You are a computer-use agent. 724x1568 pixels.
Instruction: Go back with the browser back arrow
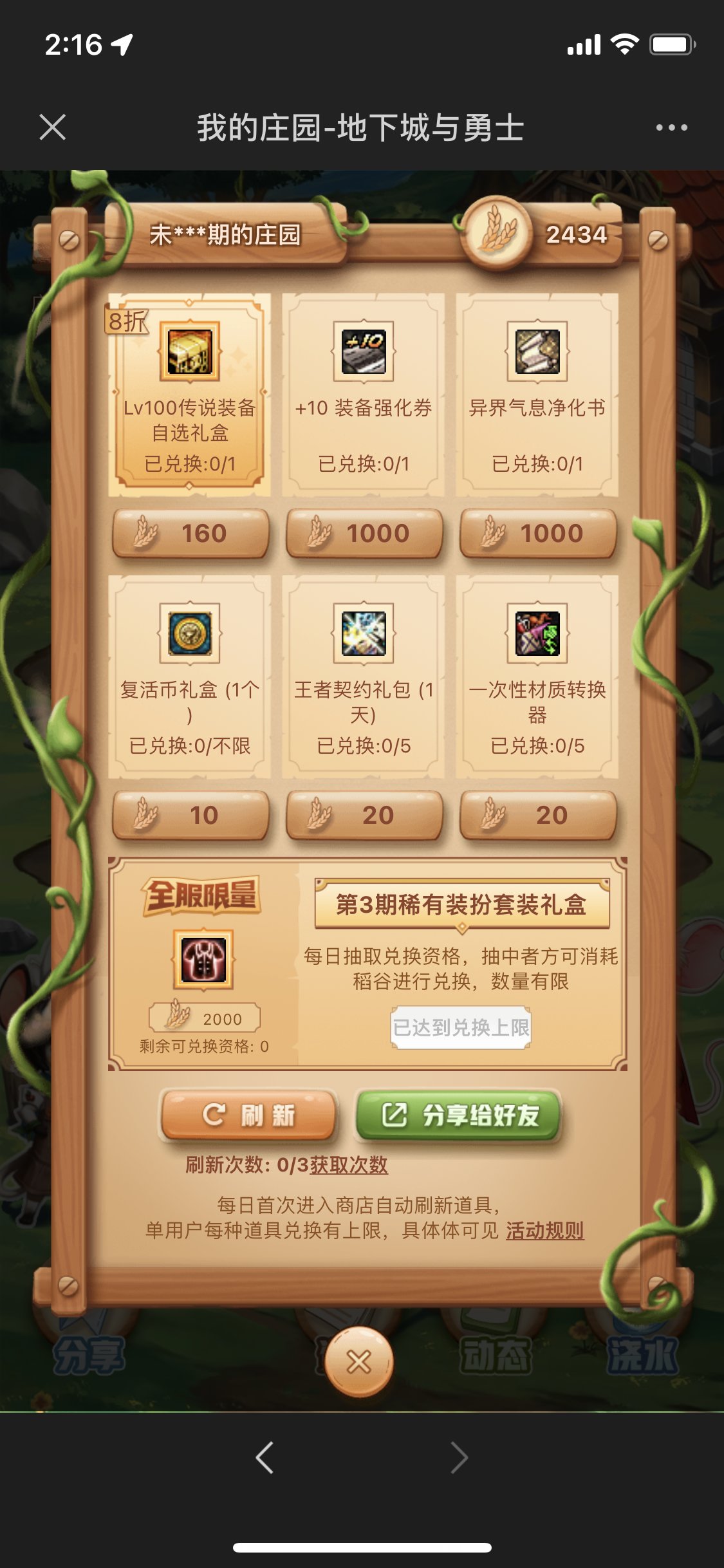[265, 1457]
